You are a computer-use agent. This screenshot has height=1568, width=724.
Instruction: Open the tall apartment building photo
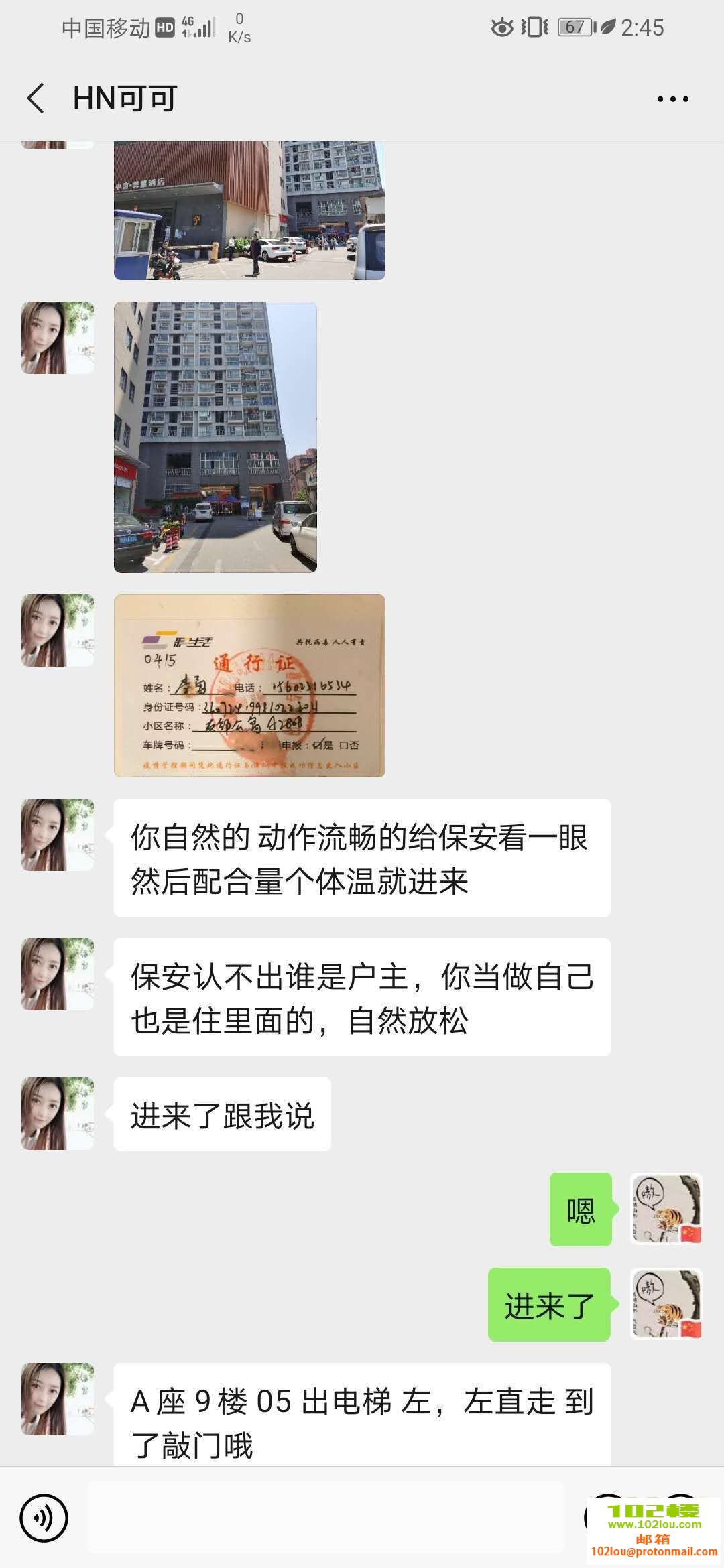point(215,437)
